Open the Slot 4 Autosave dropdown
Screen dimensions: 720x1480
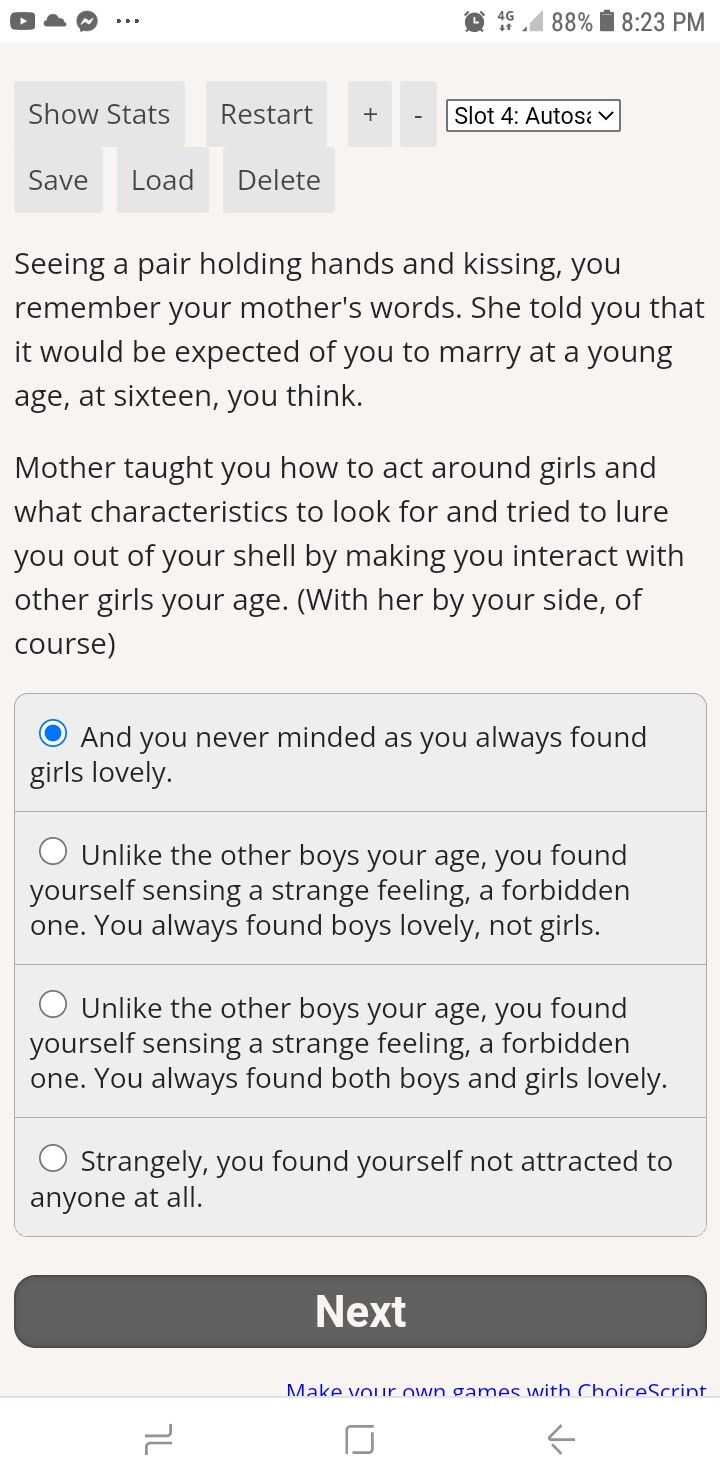point(533,115)
